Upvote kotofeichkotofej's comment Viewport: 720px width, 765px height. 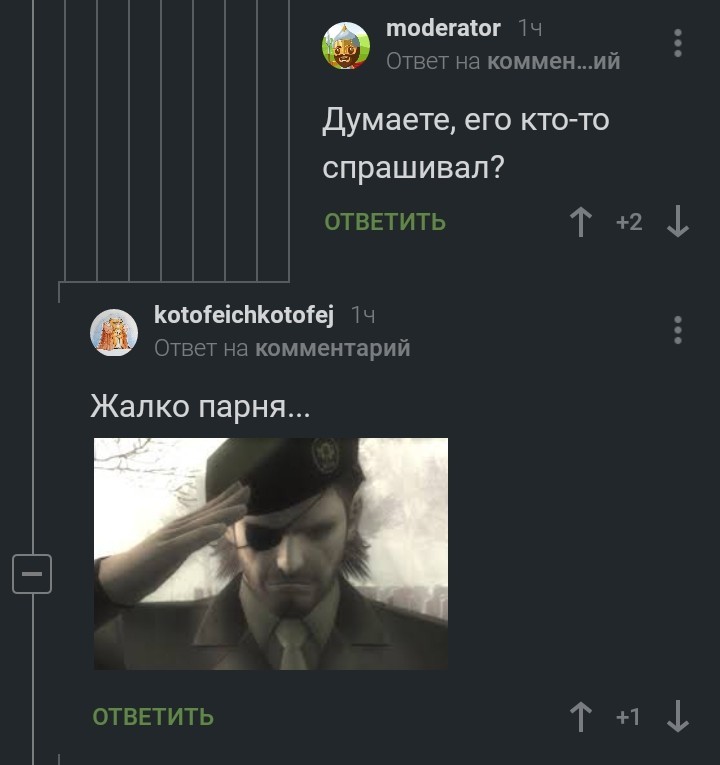click(580, 717)
